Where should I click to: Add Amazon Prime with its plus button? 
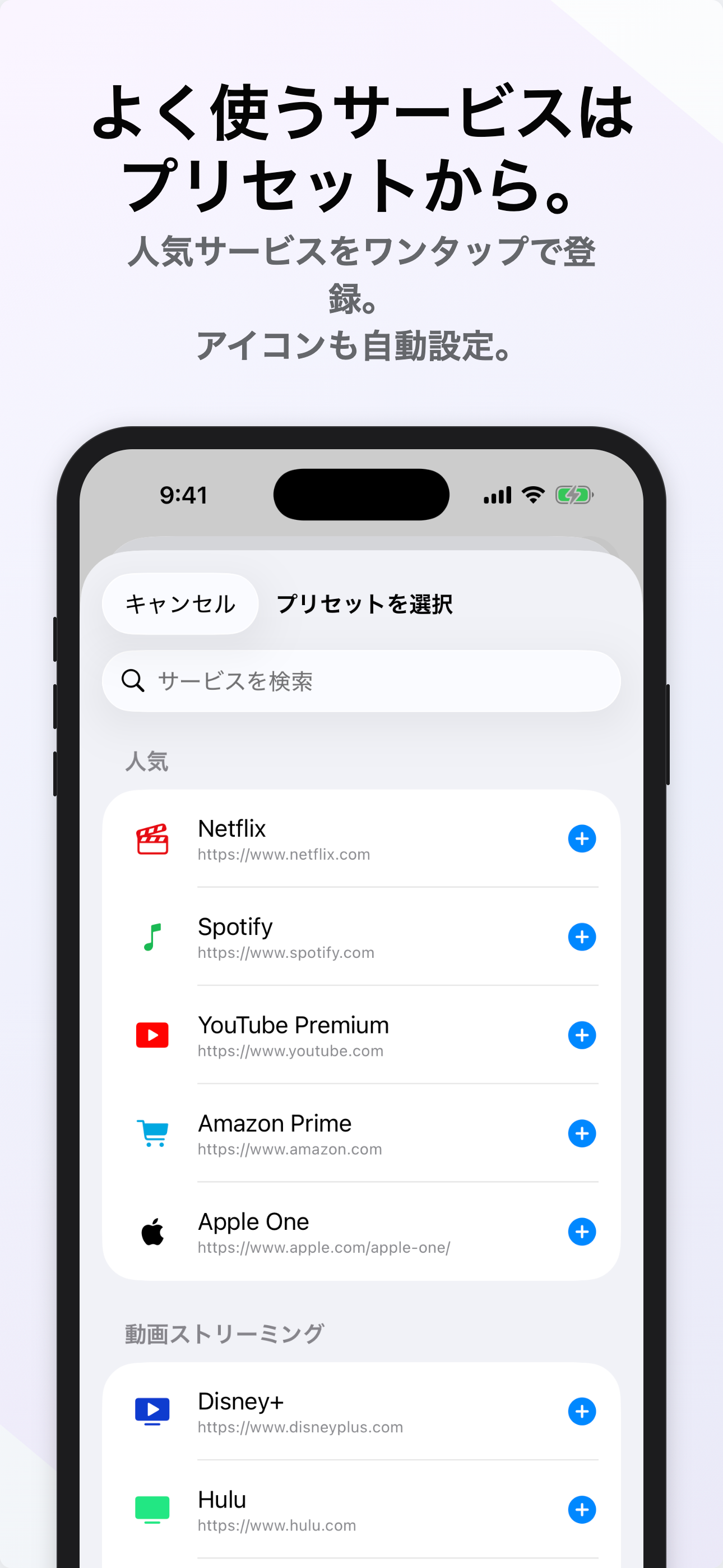pos(582,1133)
